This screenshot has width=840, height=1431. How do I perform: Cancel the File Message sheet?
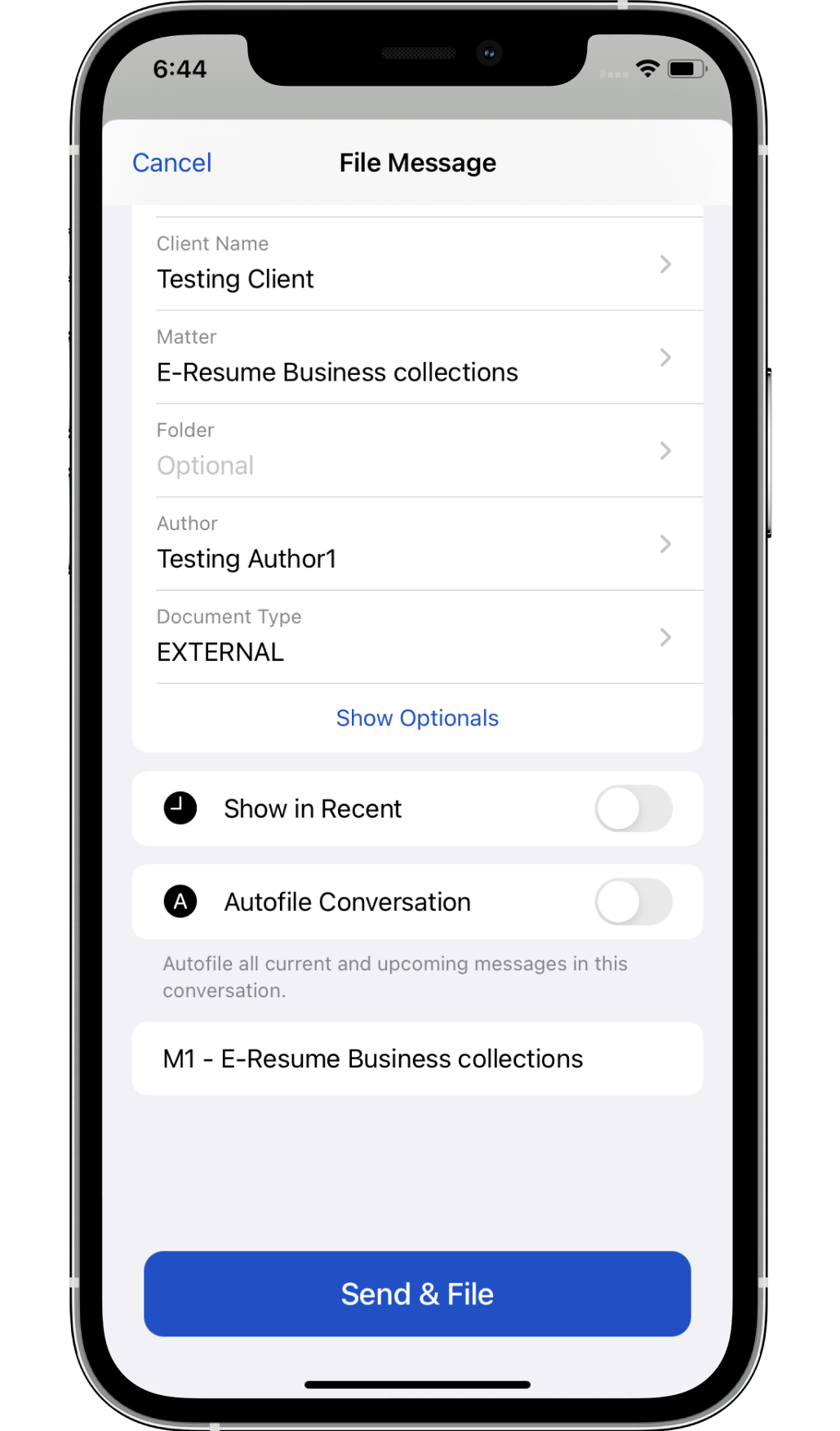[x=171, y=163]
